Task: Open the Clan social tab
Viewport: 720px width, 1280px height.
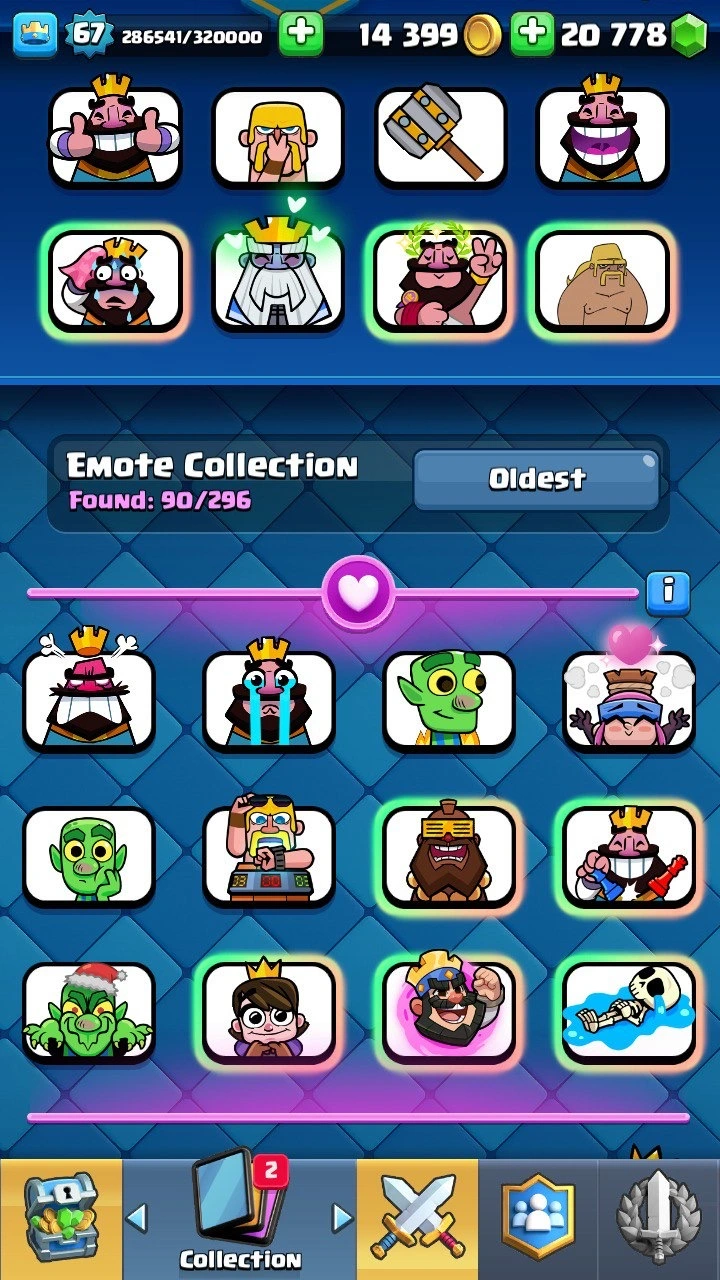Action: (x=537, y=1218)
